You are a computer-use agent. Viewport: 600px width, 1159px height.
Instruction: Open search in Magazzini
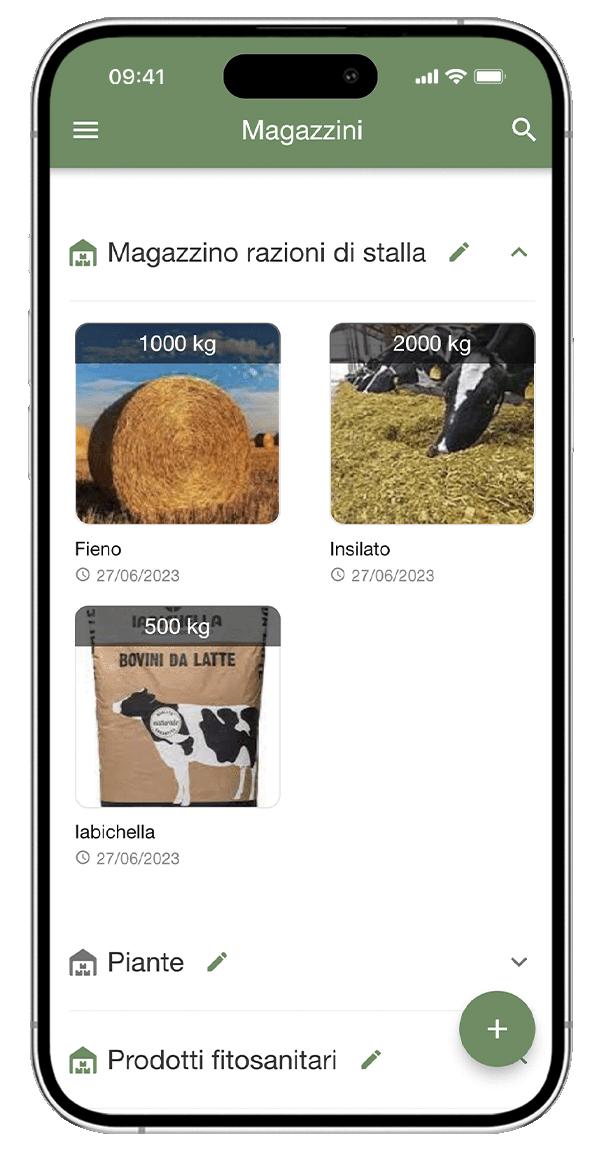pos(524,130)
